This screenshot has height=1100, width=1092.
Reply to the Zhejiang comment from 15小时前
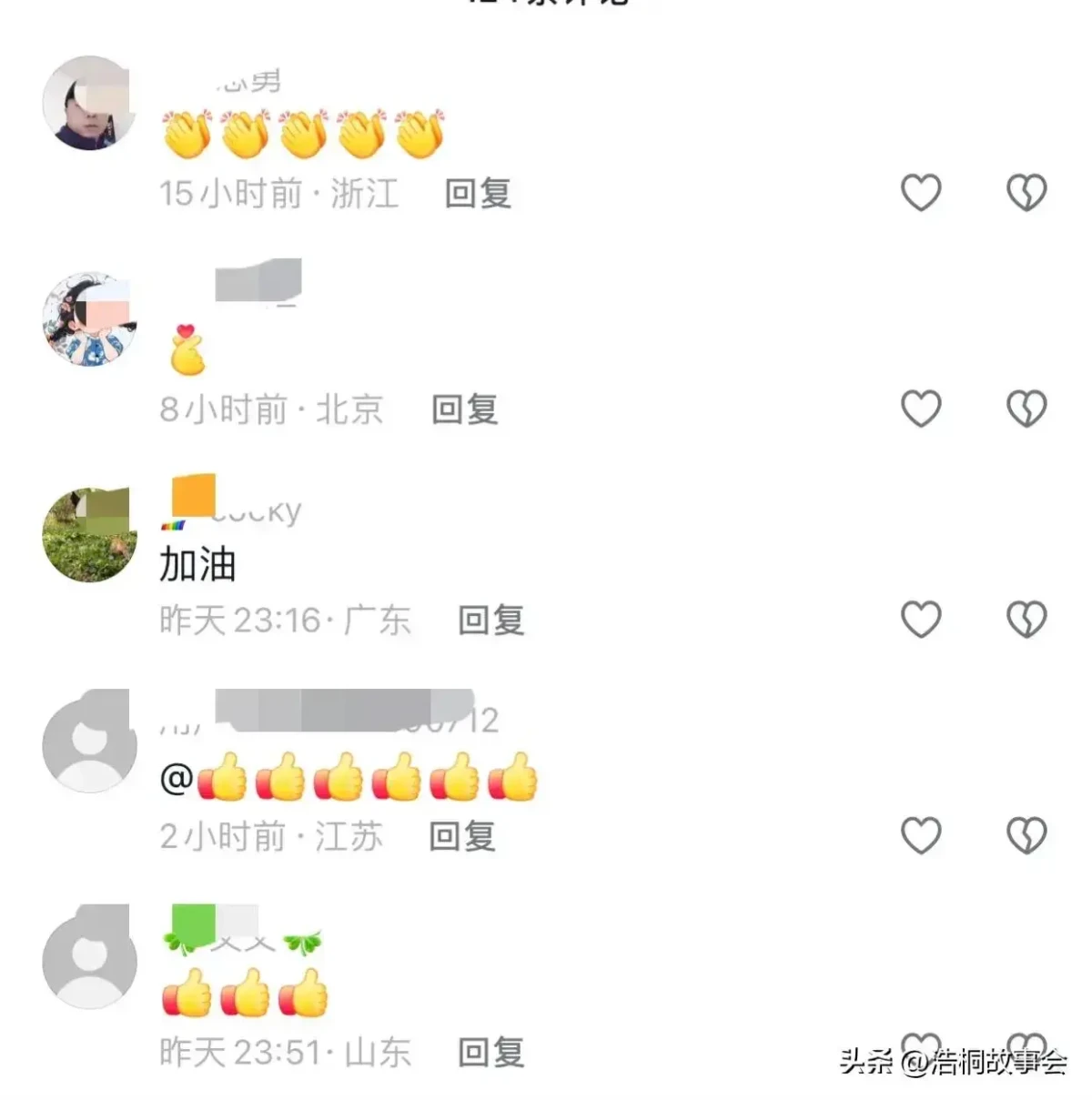[x=478, y=194]
